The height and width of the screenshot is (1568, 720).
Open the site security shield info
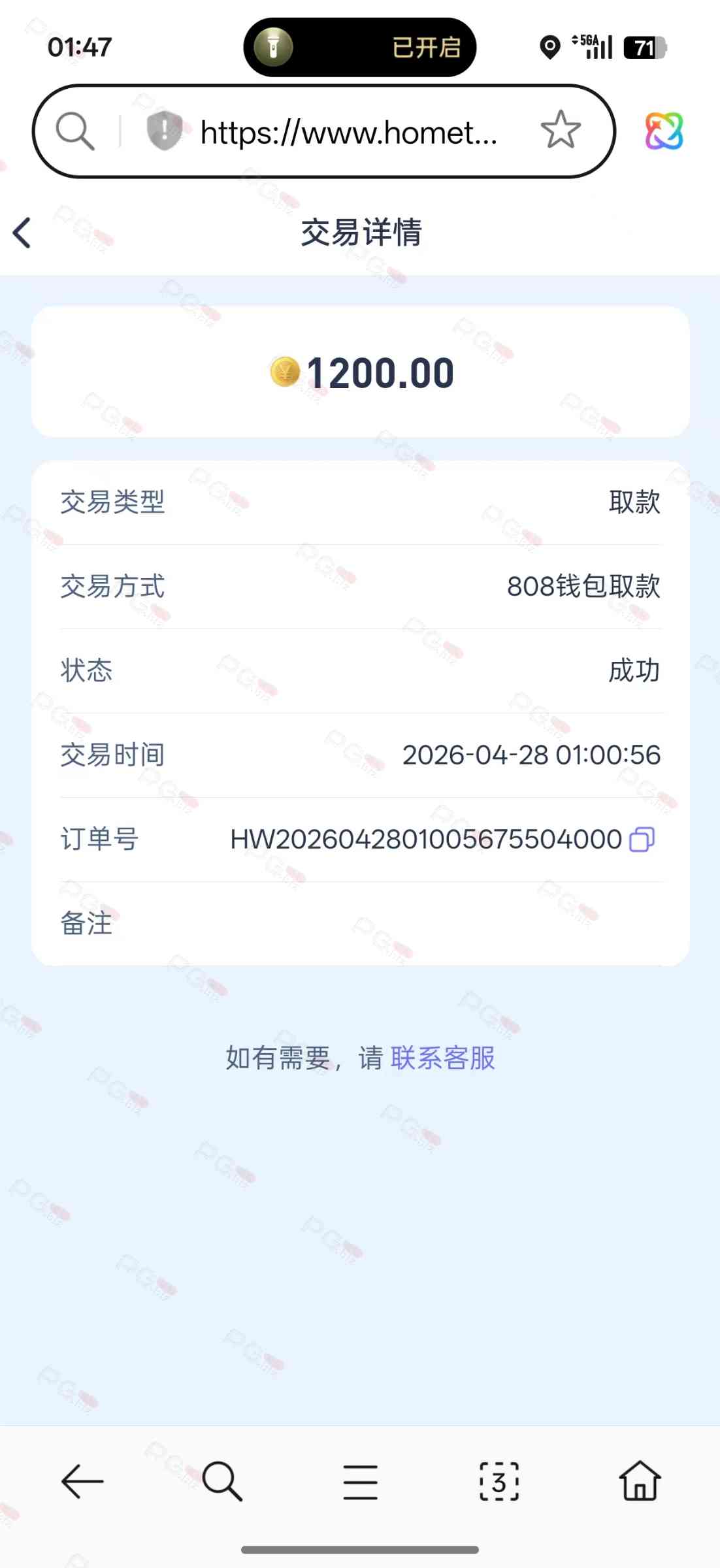pos(164,130)
